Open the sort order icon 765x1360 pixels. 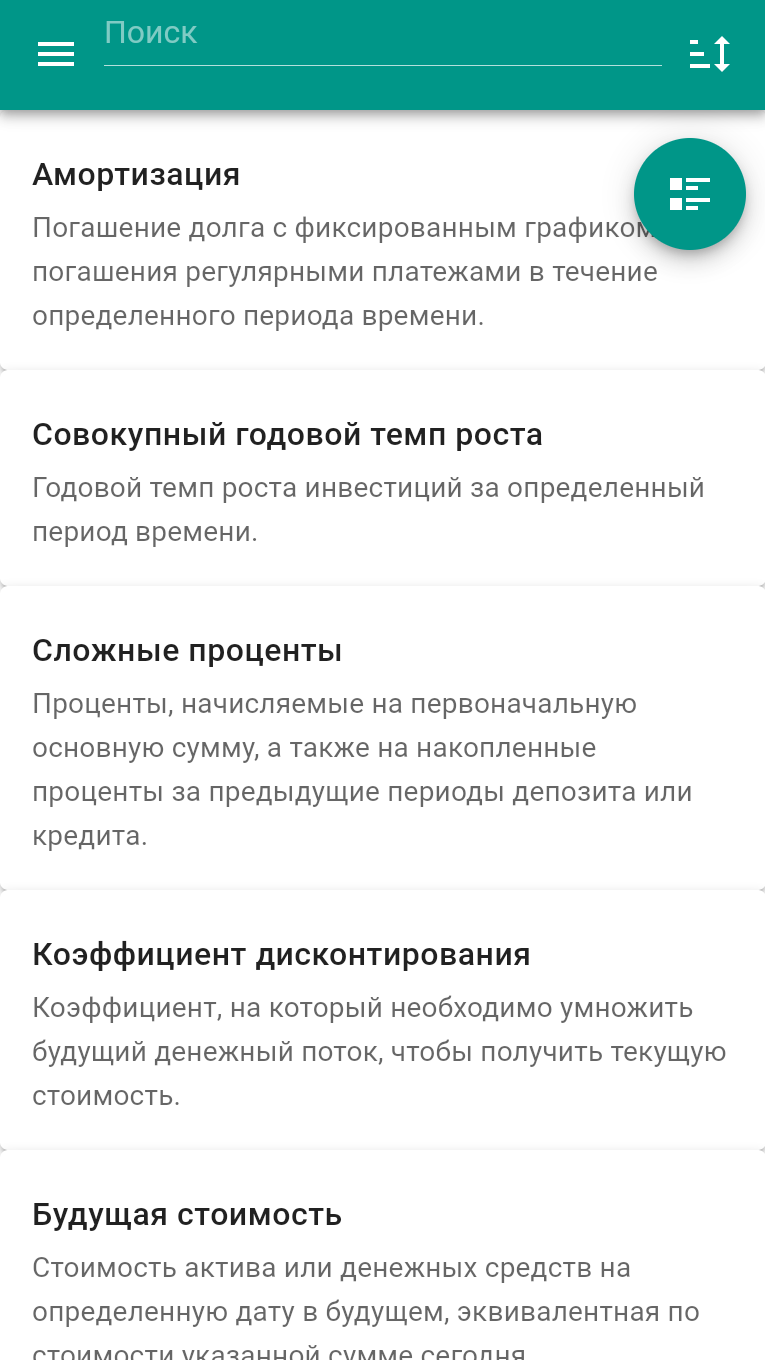(x=710, y=54)
